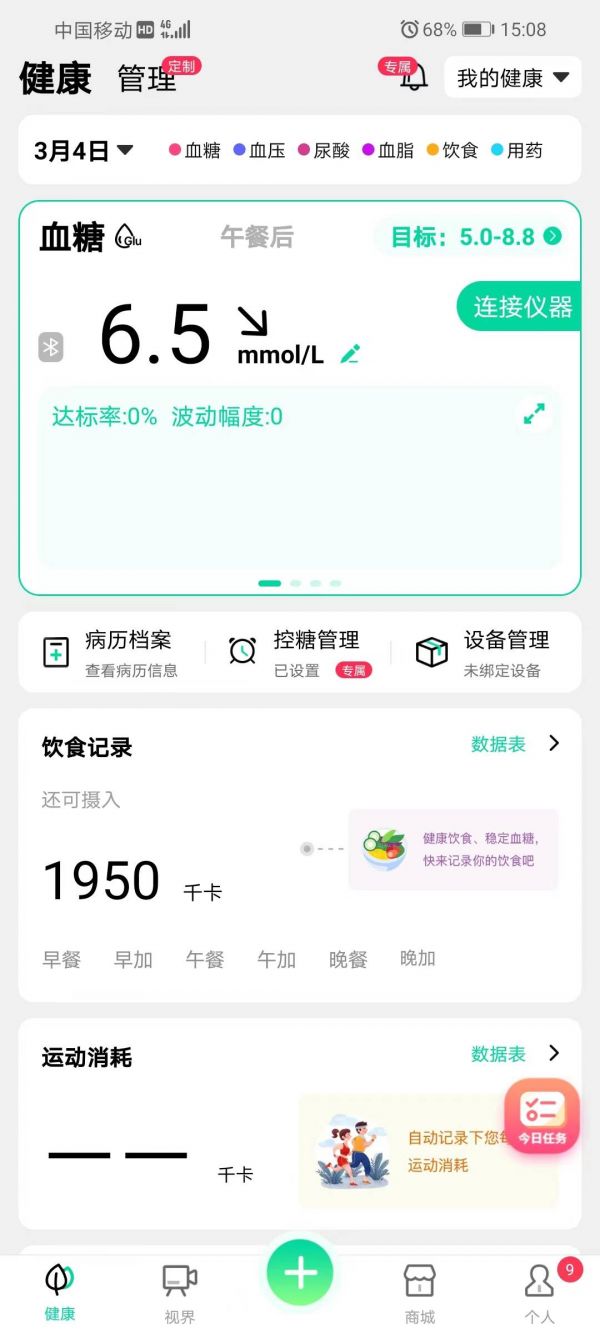
Task: View the 饮食记录 数据表
Action: click(514, 744)
